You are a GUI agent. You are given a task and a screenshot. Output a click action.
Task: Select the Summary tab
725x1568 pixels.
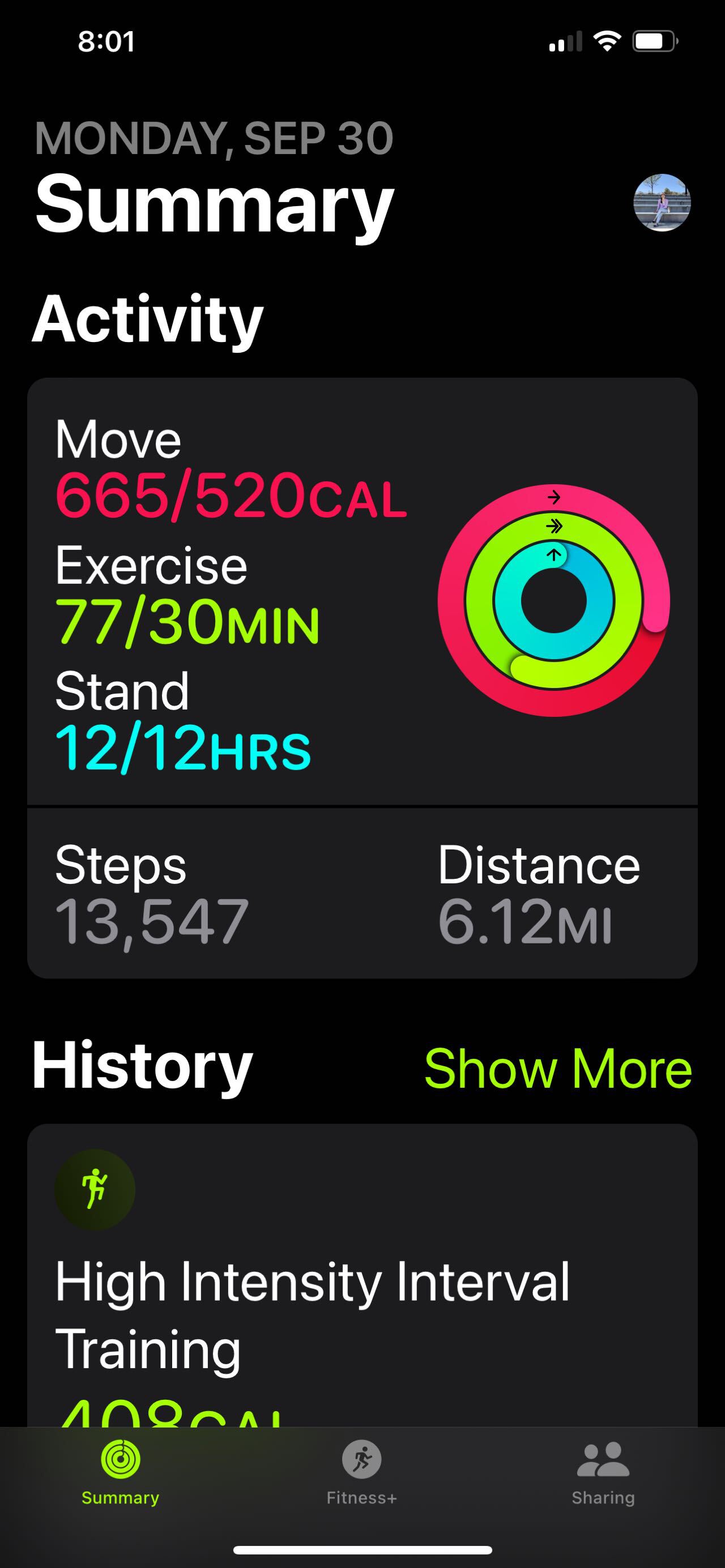point(121,1472)
